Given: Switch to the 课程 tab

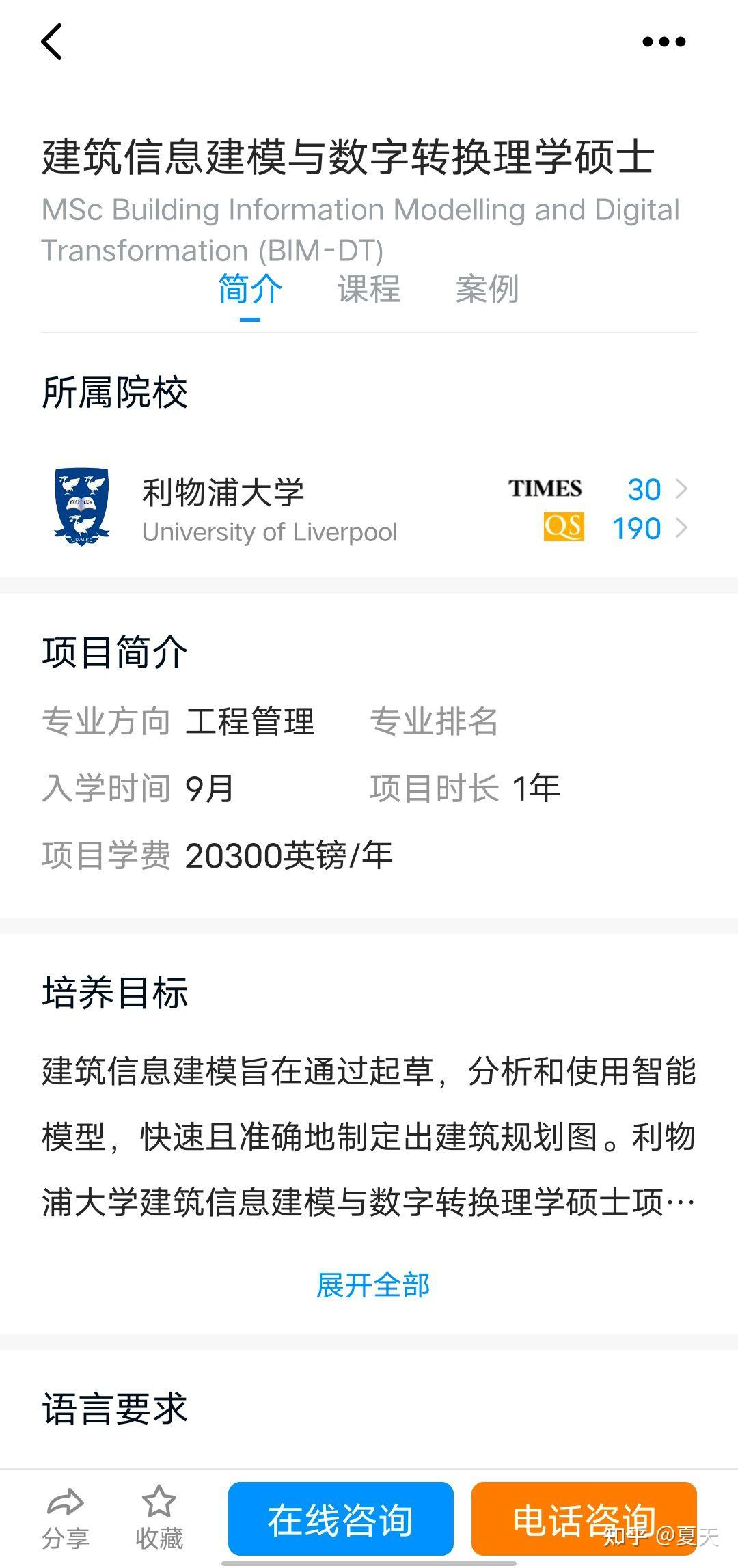Looking at the screenshot, I should tap(368, 290).
